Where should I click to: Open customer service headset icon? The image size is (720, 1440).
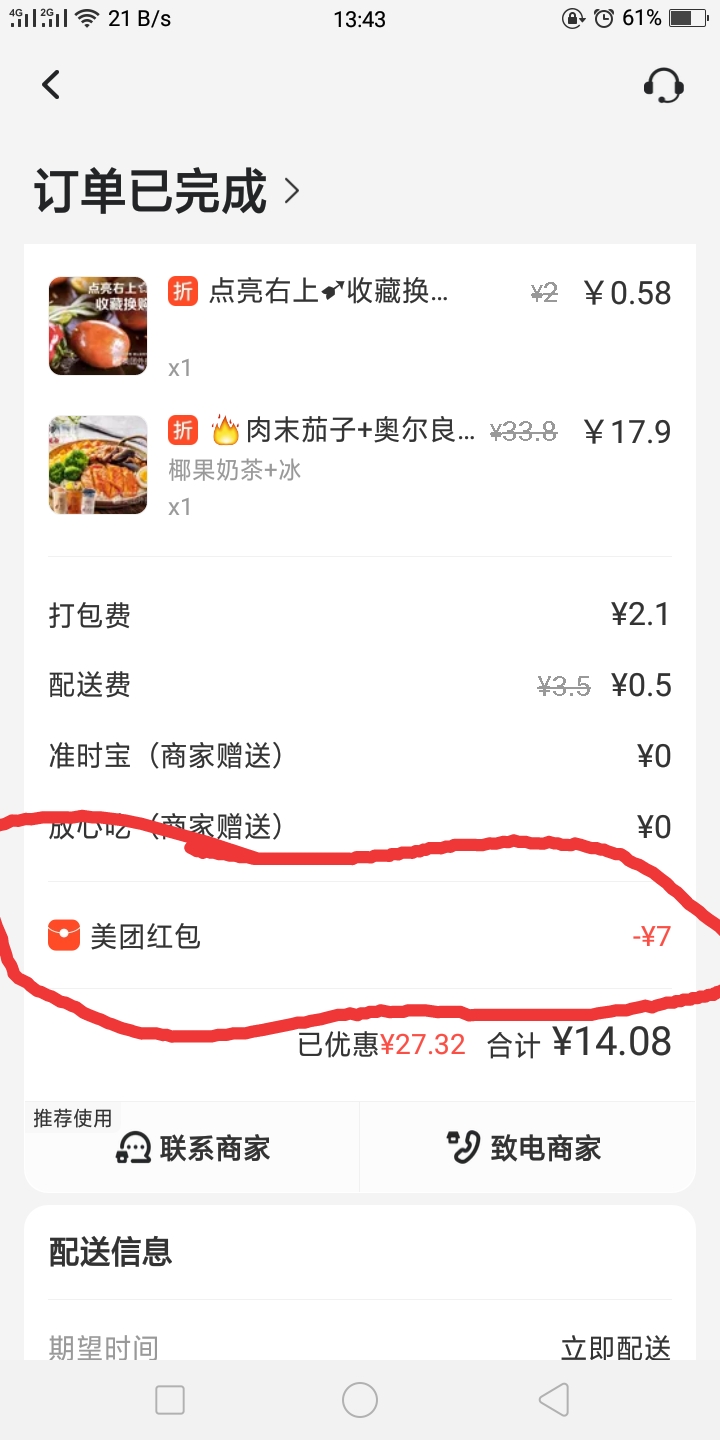pos(663,86)
